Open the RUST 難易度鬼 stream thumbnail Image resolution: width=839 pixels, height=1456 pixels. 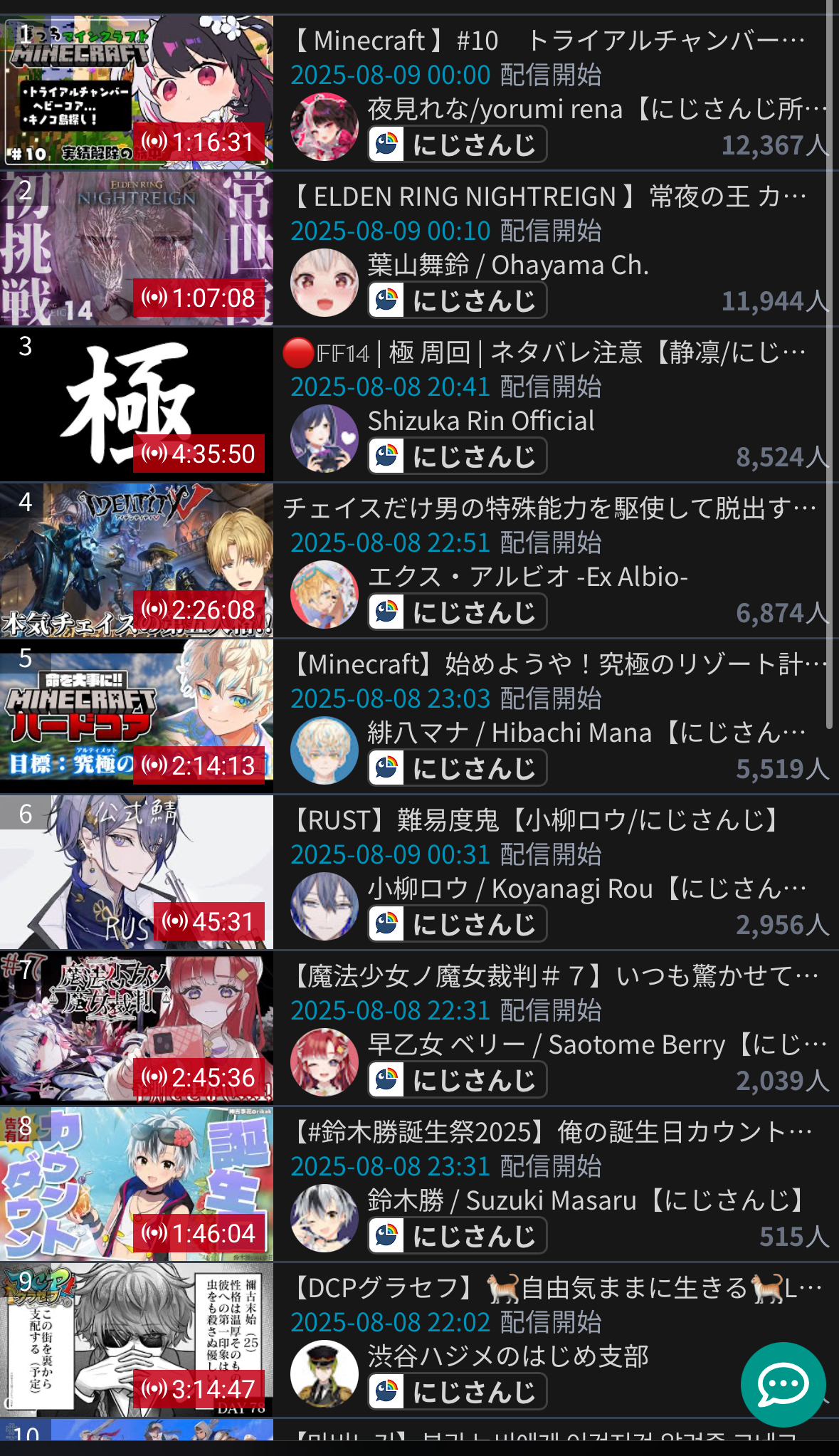tap(137, 871)
